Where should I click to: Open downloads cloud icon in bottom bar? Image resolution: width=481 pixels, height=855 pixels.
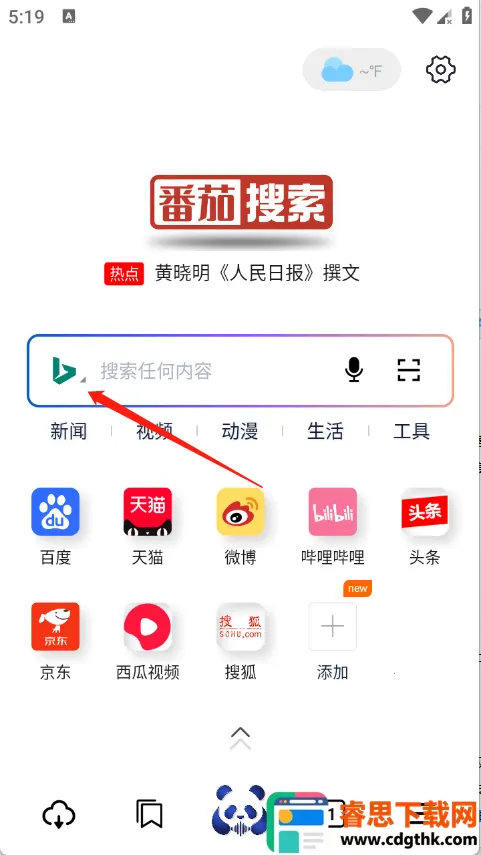58,815
